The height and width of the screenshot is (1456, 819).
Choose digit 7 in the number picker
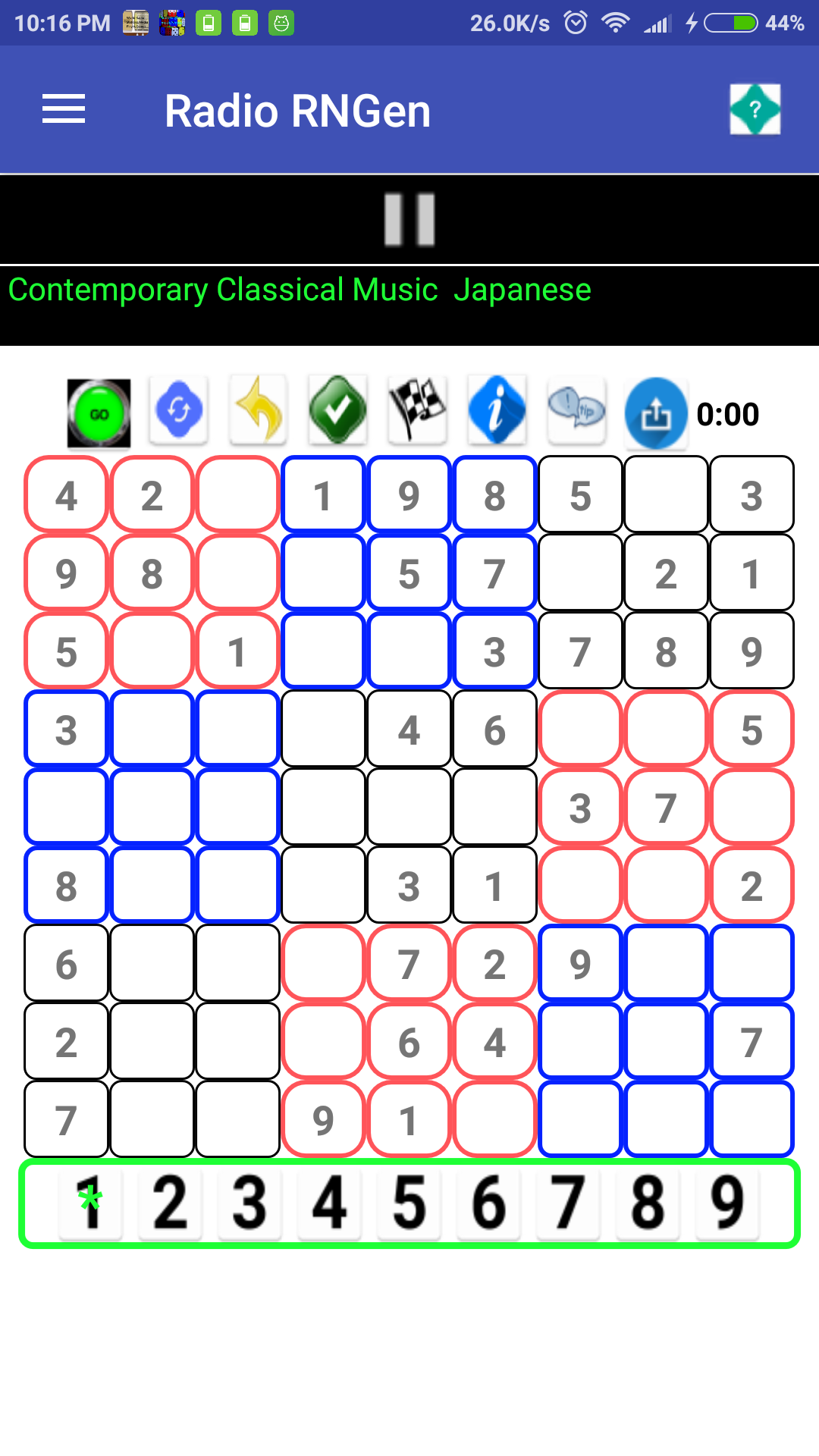point(568,1203)
